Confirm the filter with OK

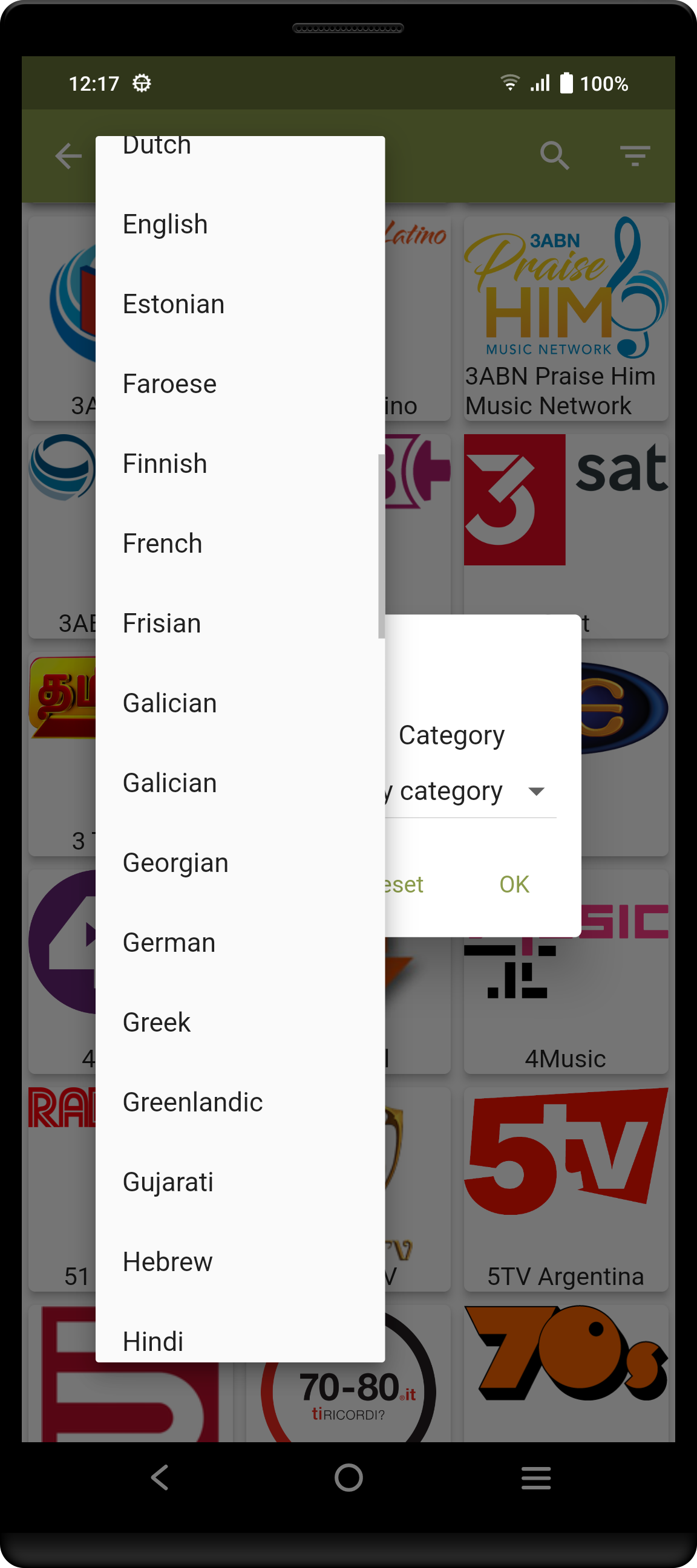[x=514, y=885]
